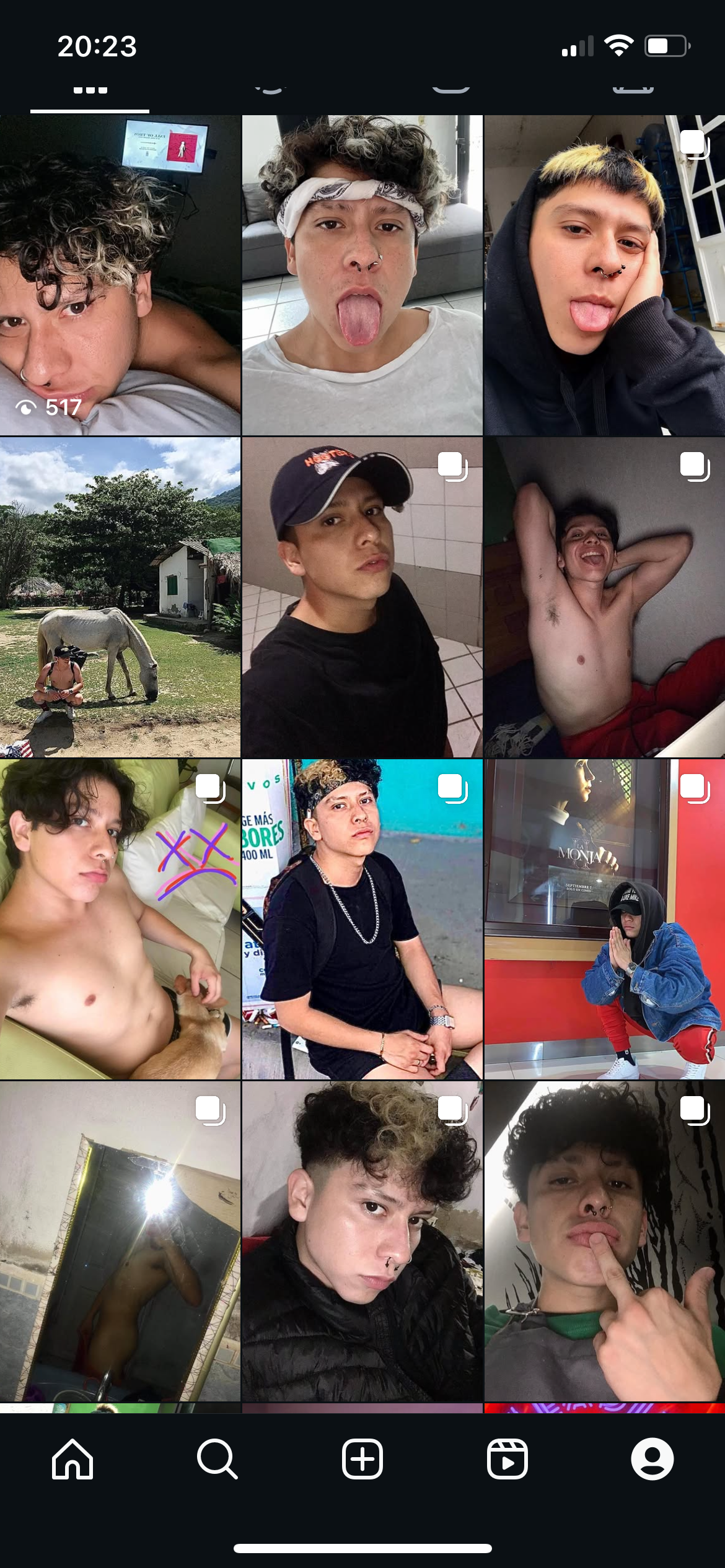
Task: Create a new post
Action: [362, 1458]
